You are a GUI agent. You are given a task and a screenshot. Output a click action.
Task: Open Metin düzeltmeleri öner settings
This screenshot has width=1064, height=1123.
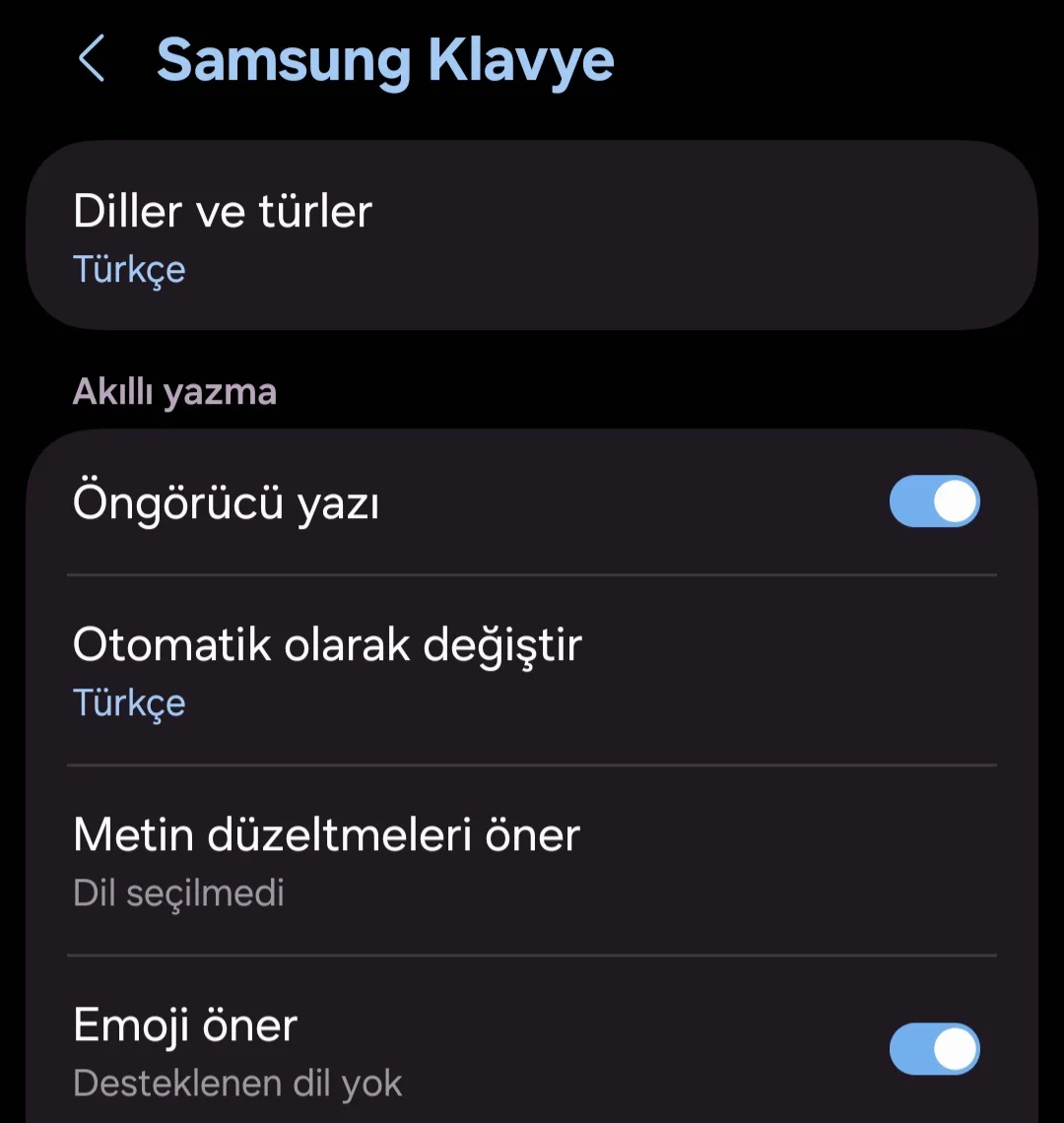tap(532, 861)
